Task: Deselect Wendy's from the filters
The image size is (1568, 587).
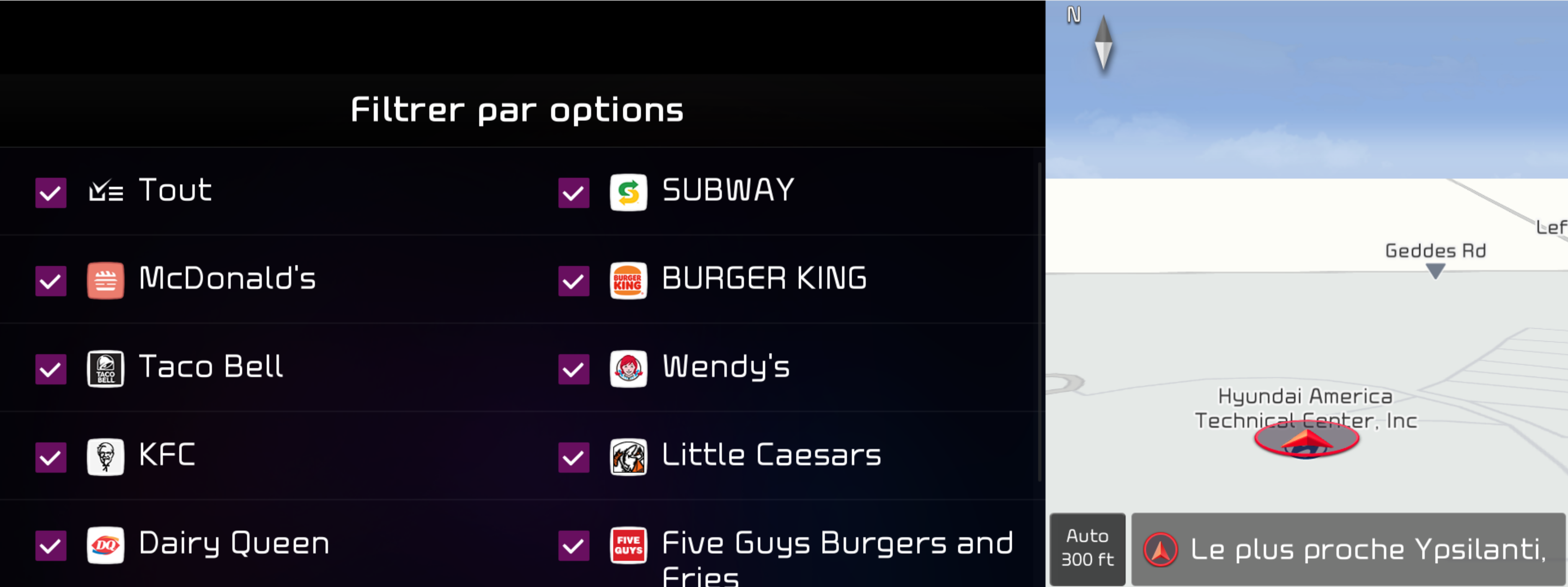Action: tap(573, 369)
